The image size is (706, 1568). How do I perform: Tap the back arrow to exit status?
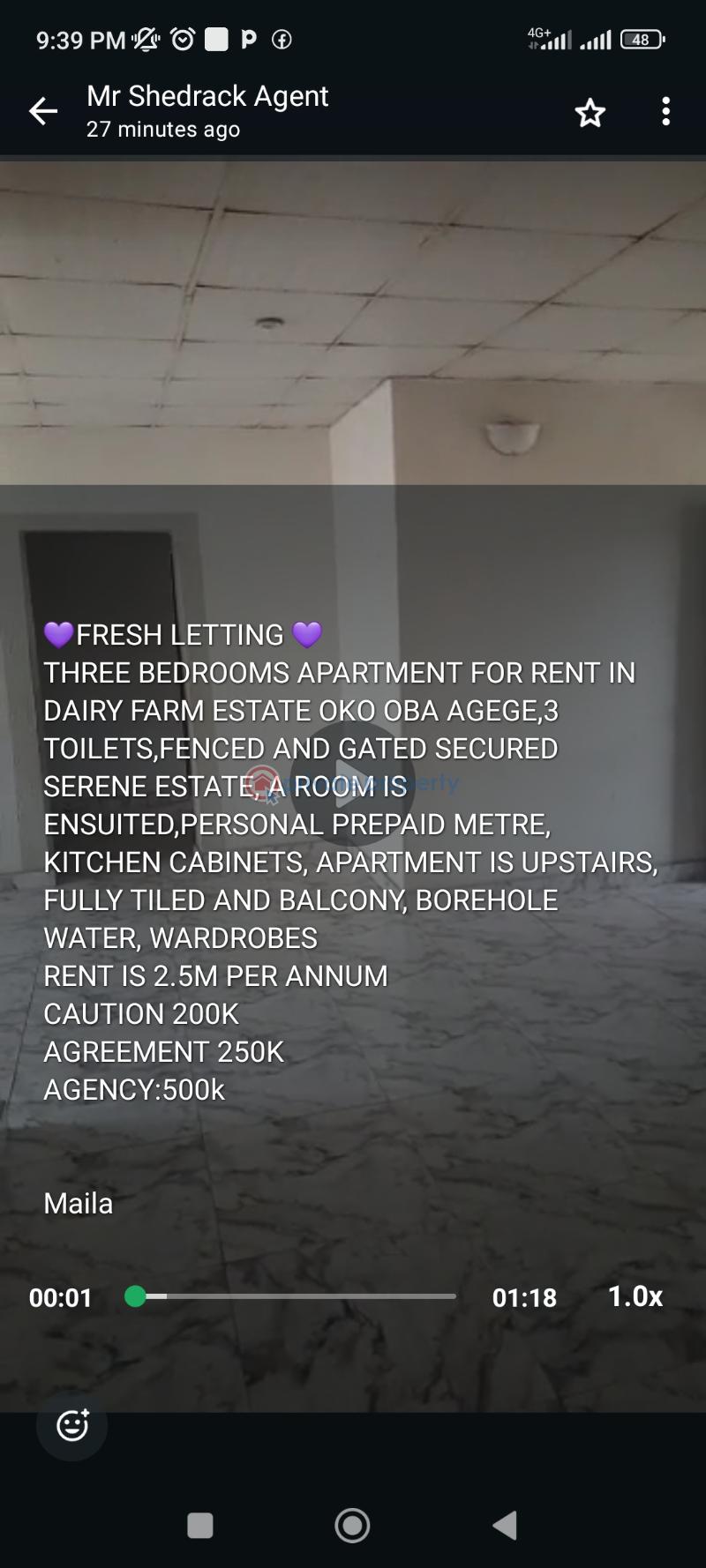coord(43,112)
